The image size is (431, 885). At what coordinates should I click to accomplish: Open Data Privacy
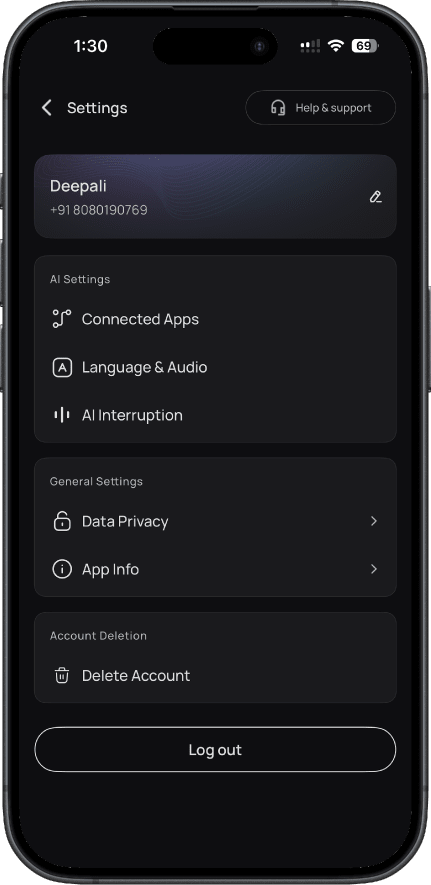pyautogui.click(x=215, y=521)
